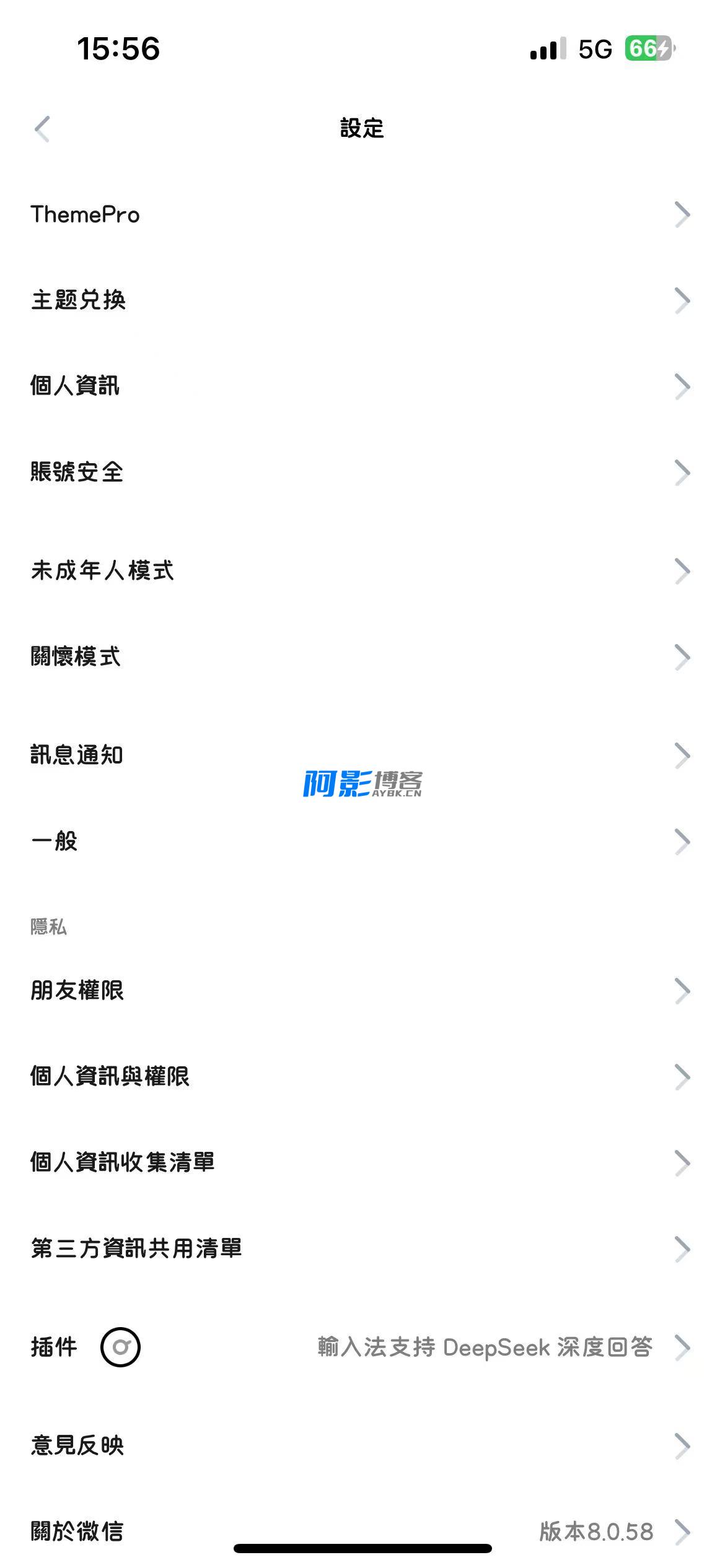Open 個人資訊與權限
This screenshot has height=1568, width=725.
click(362, 1077)
